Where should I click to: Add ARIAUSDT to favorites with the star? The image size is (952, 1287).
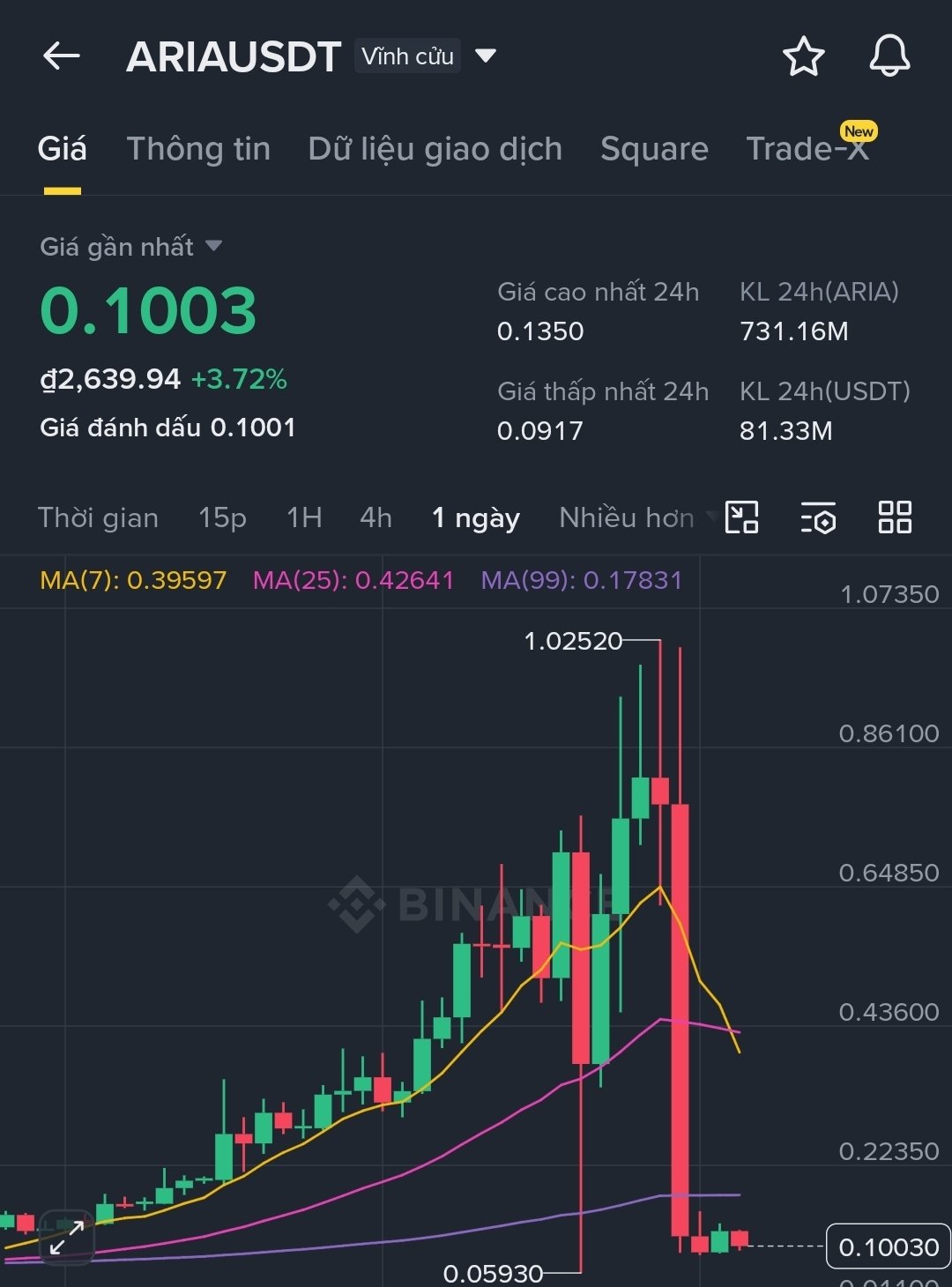pyautogui.click(x=803, y=56)
